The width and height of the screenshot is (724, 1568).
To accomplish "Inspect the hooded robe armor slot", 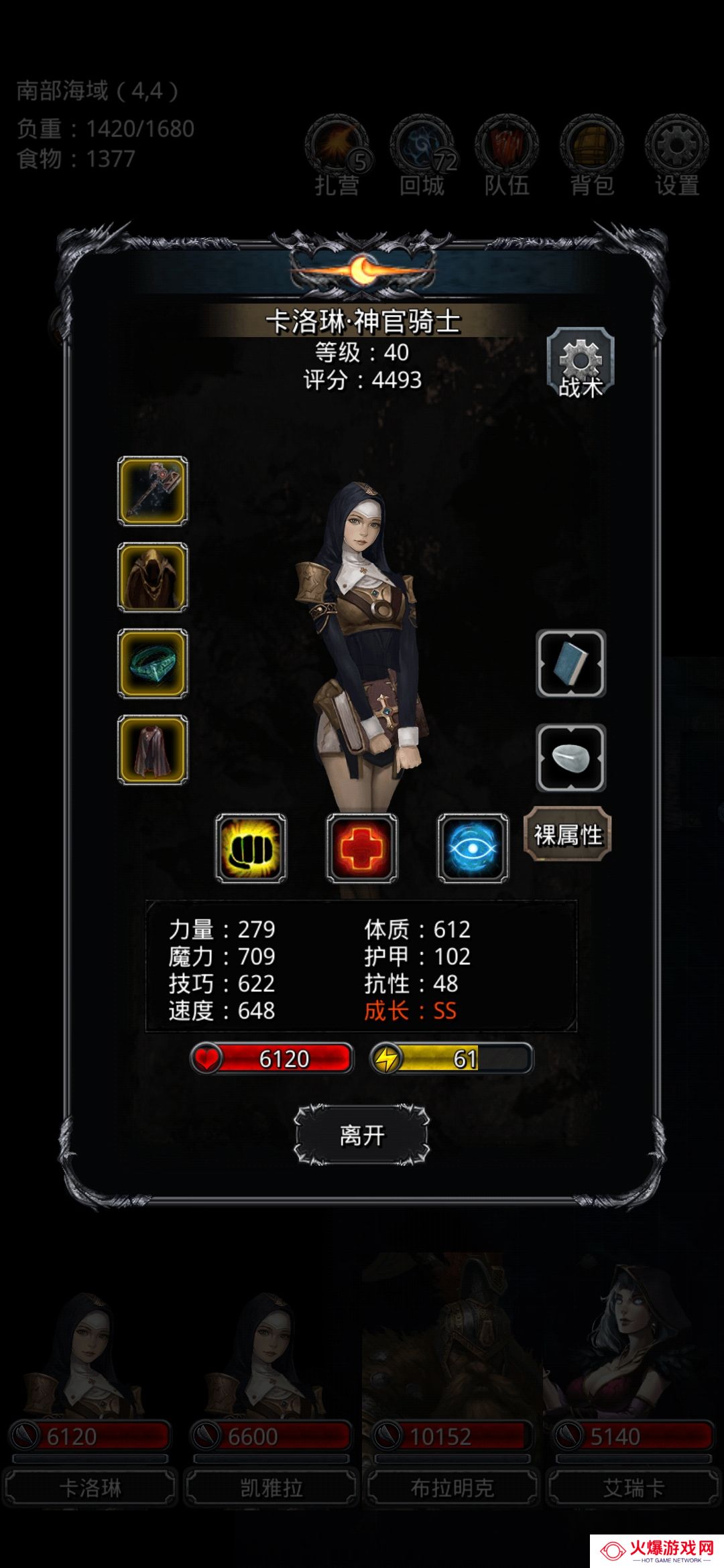I will coord(153,577).
